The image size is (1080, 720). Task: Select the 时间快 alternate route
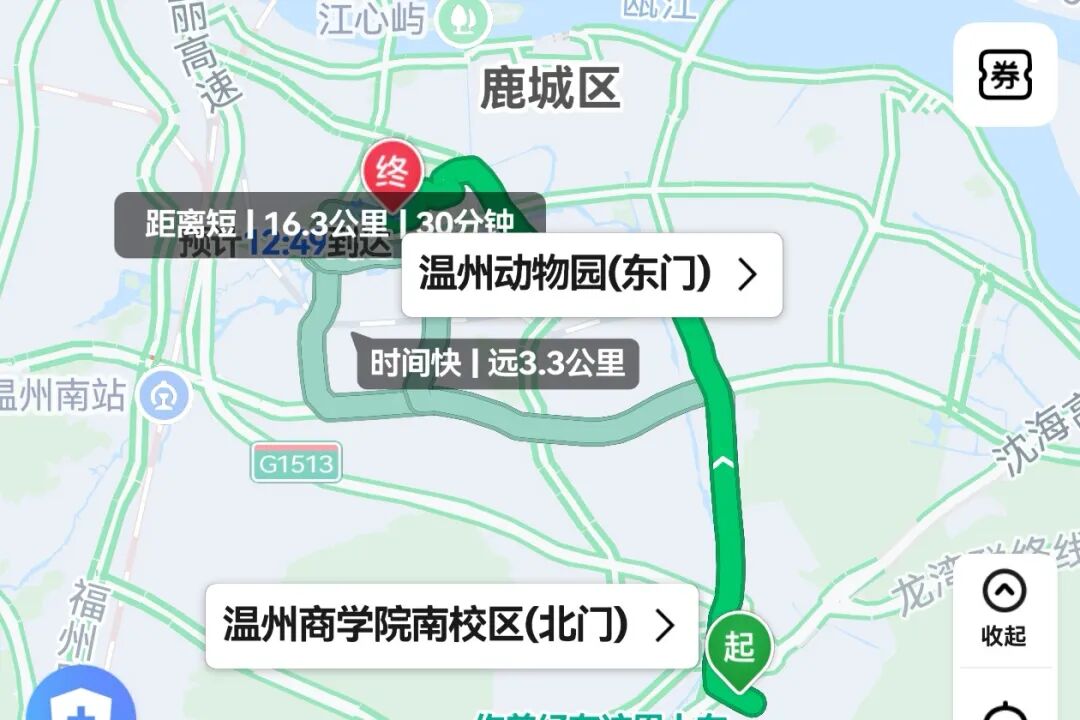pyautogui.click(x=498, y=363)
